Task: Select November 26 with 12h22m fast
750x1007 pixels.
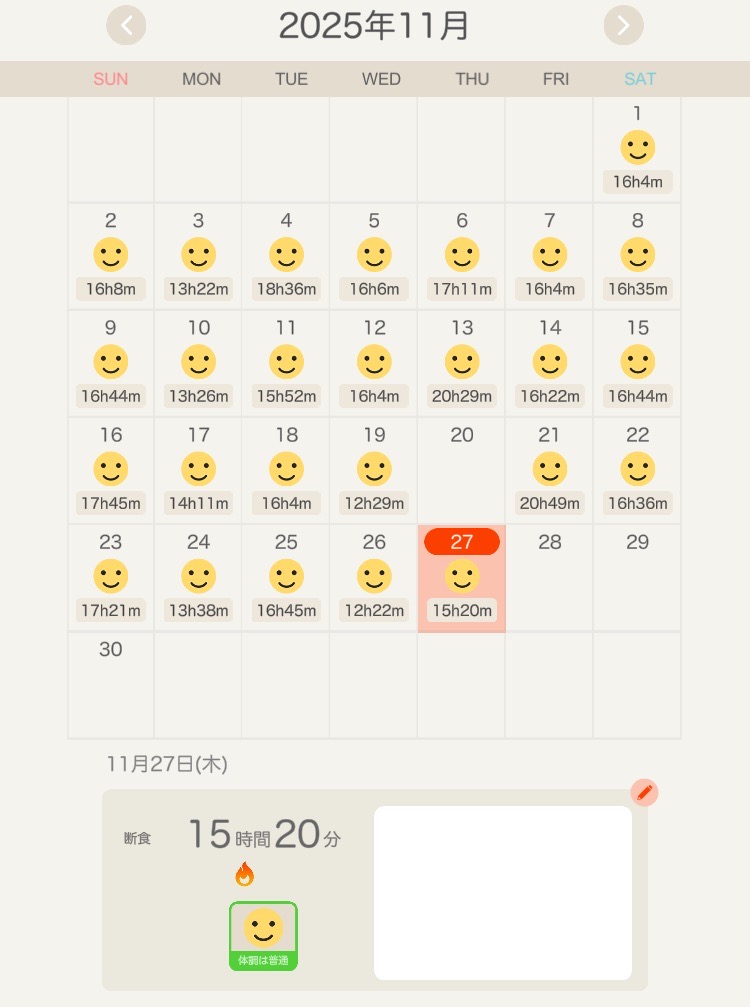Action: [x=374, y=578]
